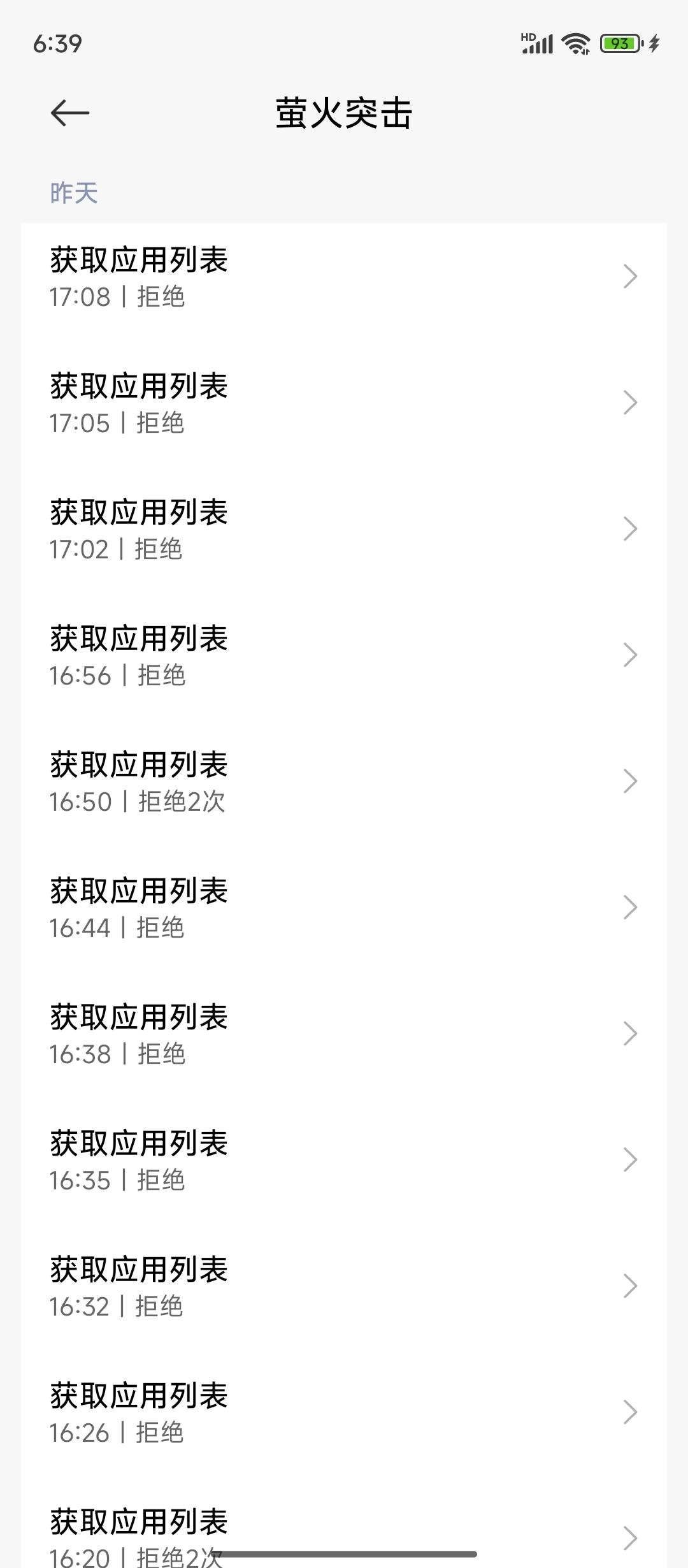Go back using the top-left arrow
This screenshot has width=688, height=1568.
coord(69,113)
